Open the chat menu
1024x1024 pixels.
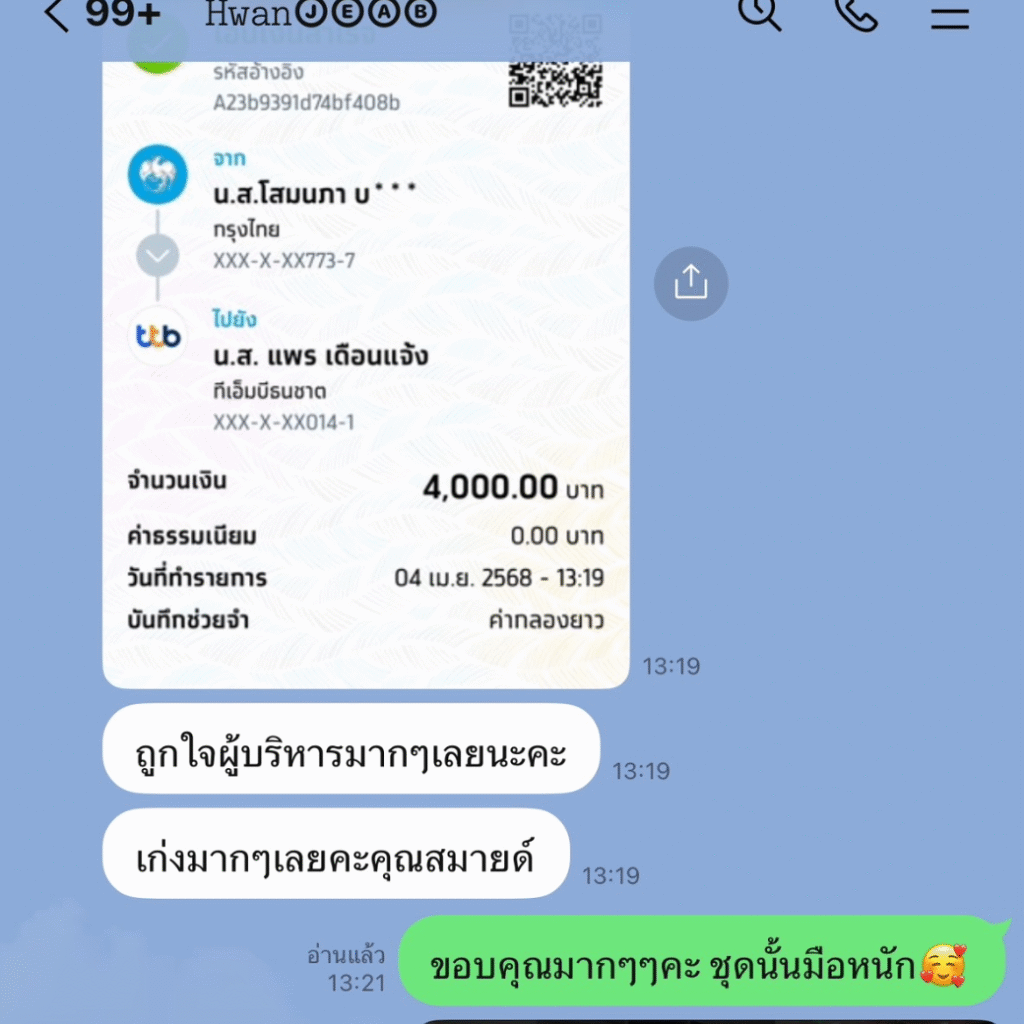point(949,15)
